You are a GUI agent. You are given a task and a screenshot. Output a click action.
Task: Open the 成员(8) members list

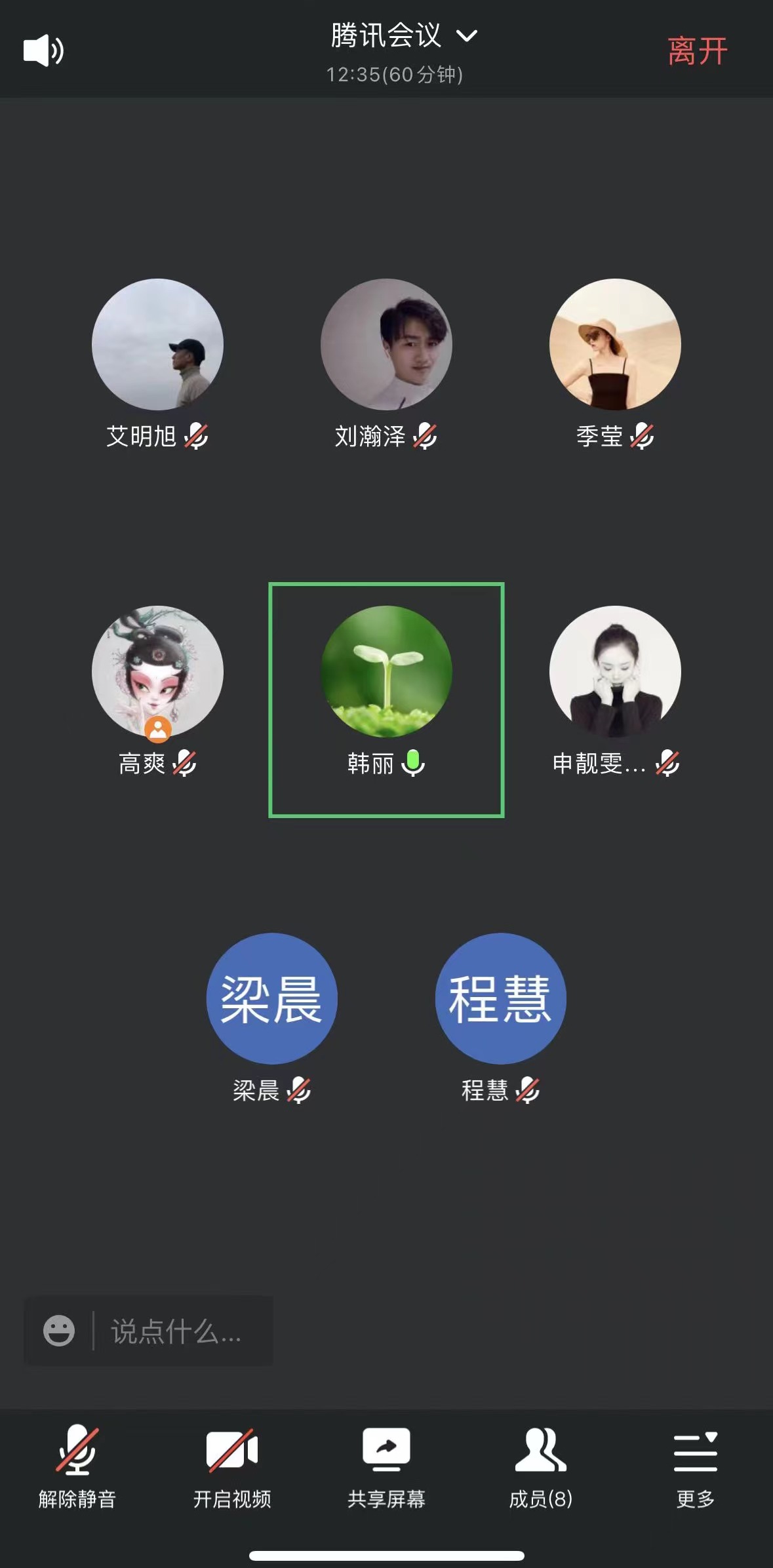point(541,1462)
